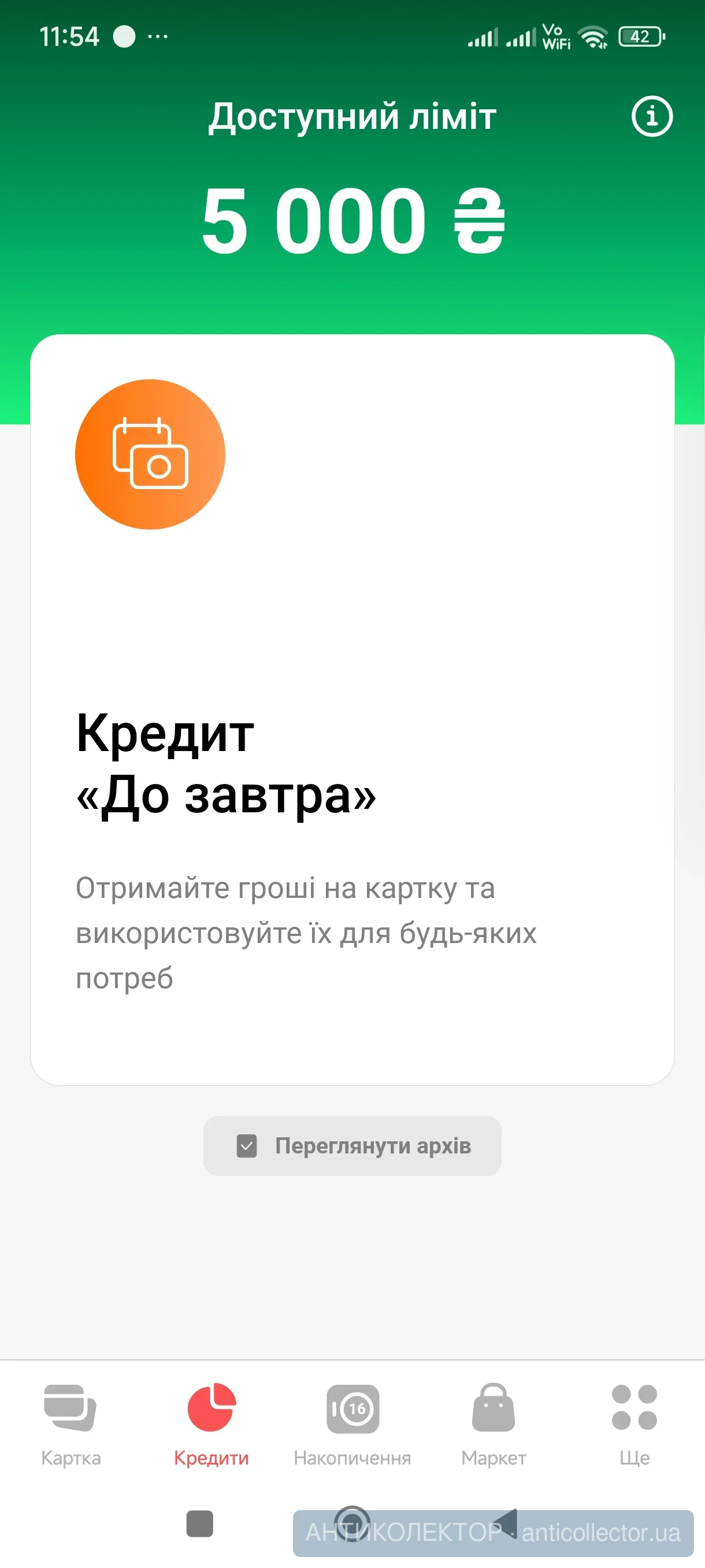705x1568 pixels.
Task: Open the available limit details header
Action: (352, 116)
